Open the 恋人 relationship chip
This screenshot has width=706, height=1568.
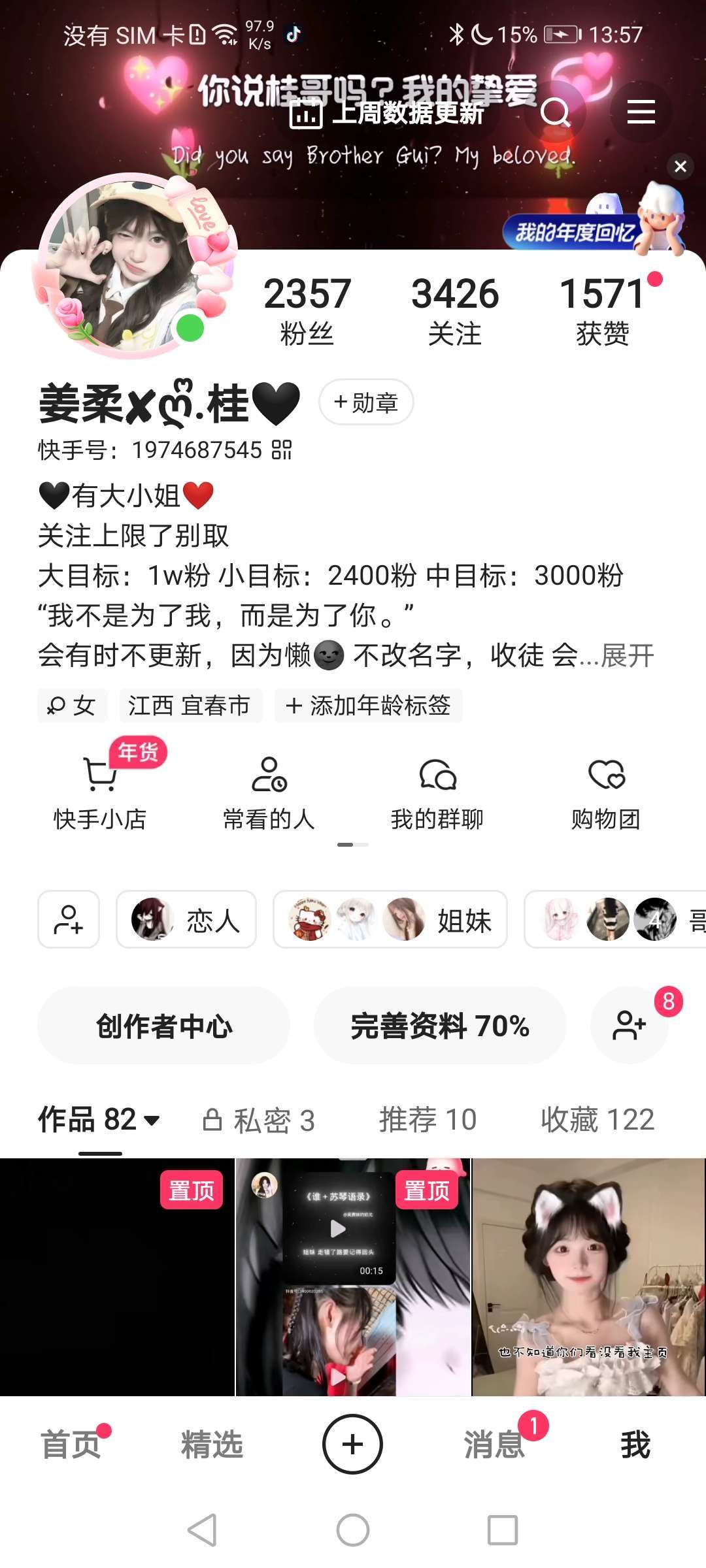186,920
